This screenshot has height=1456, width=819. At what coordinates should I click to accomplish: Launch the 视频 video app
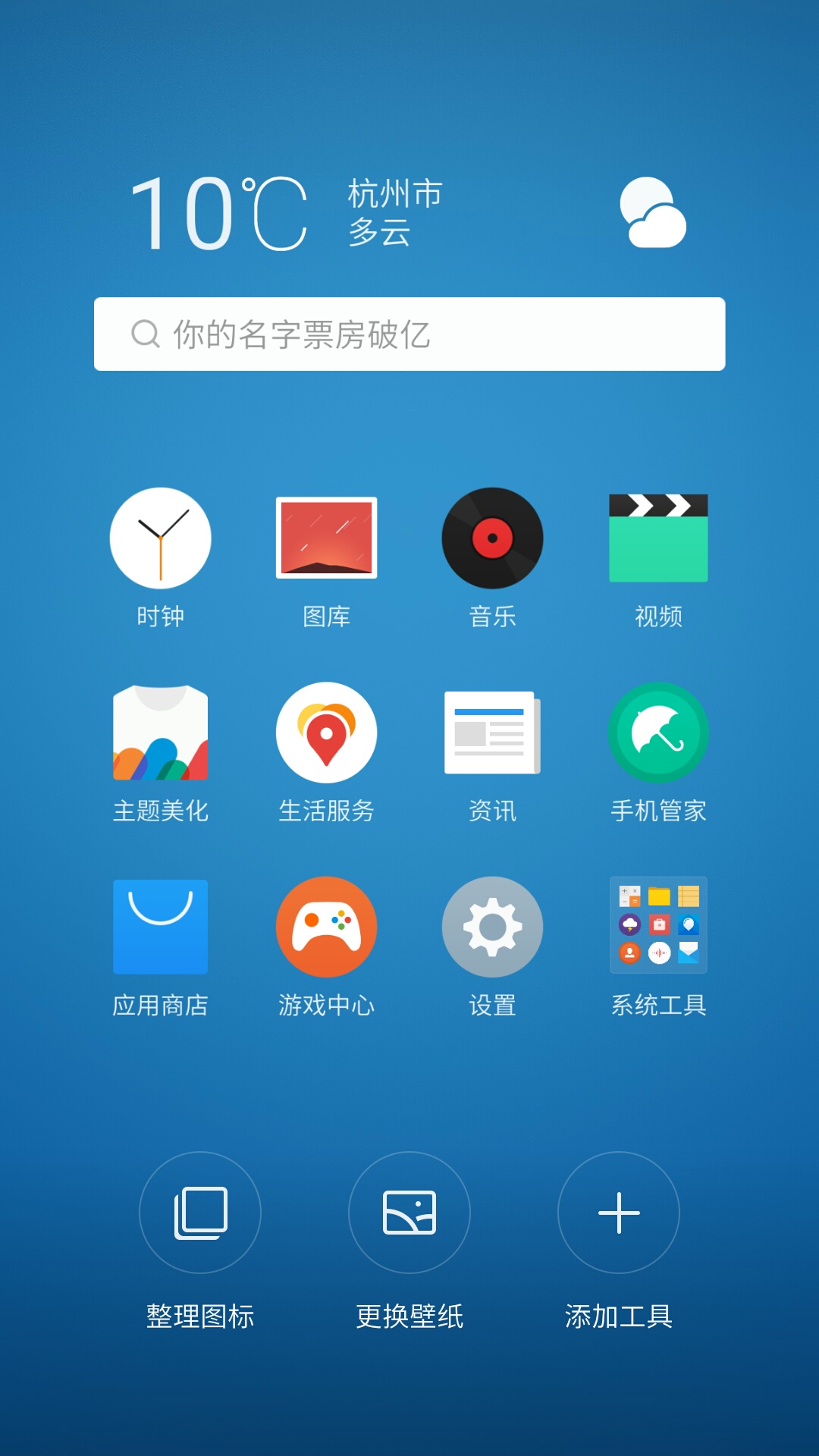tap(658, 538)
